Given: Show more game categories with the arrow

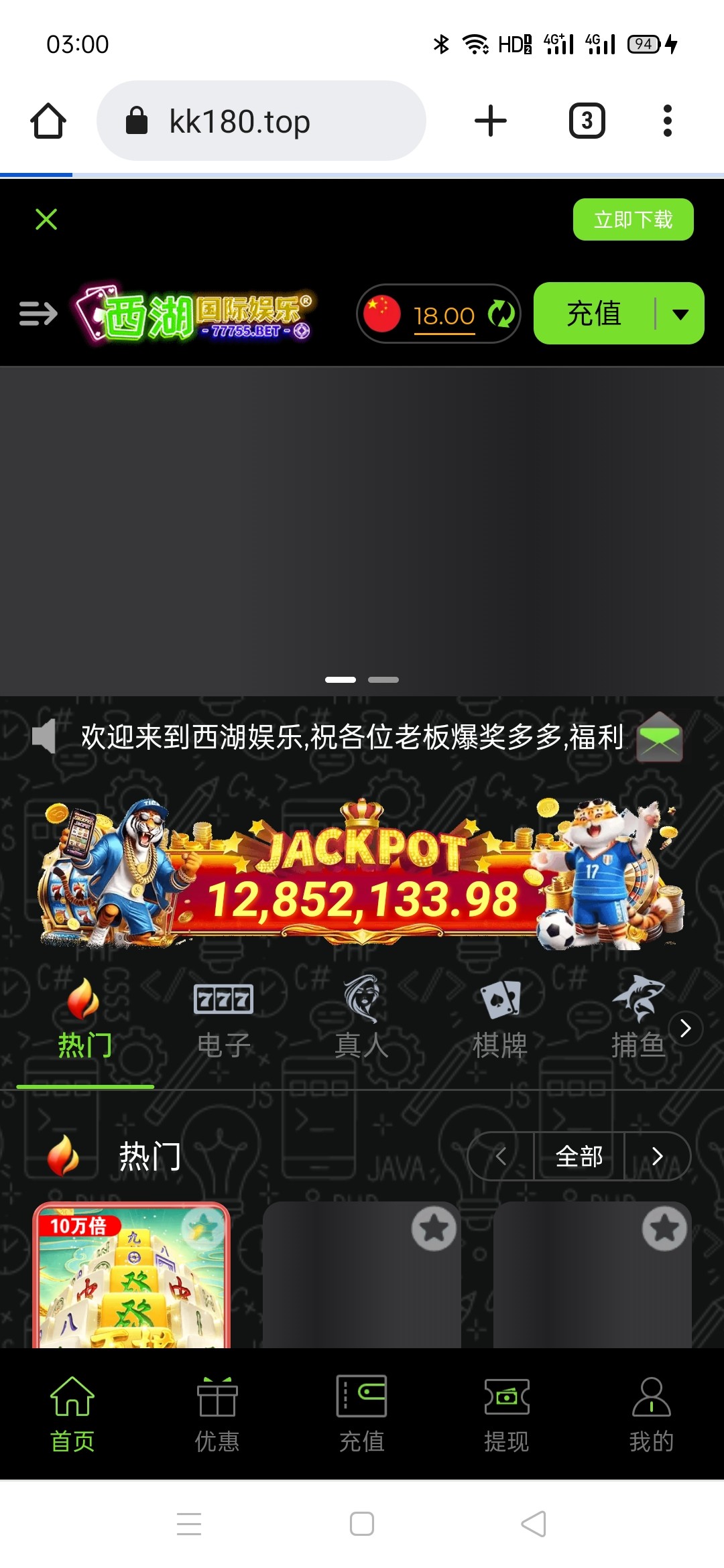Looking at the screenshot, I should [685, 1028].
